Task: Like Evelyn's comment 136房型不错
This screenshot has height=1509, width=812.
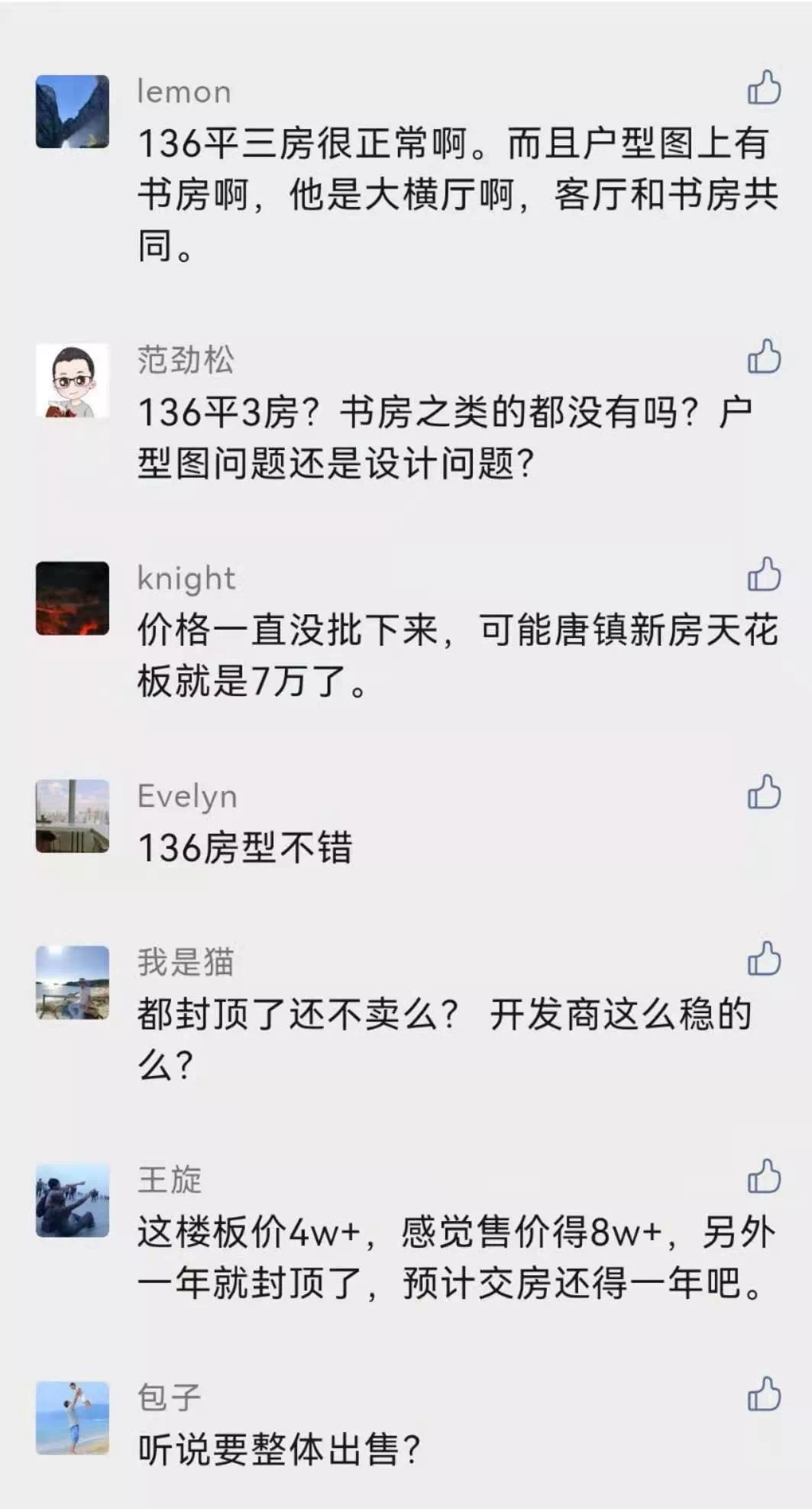Action: pos(764,792)
